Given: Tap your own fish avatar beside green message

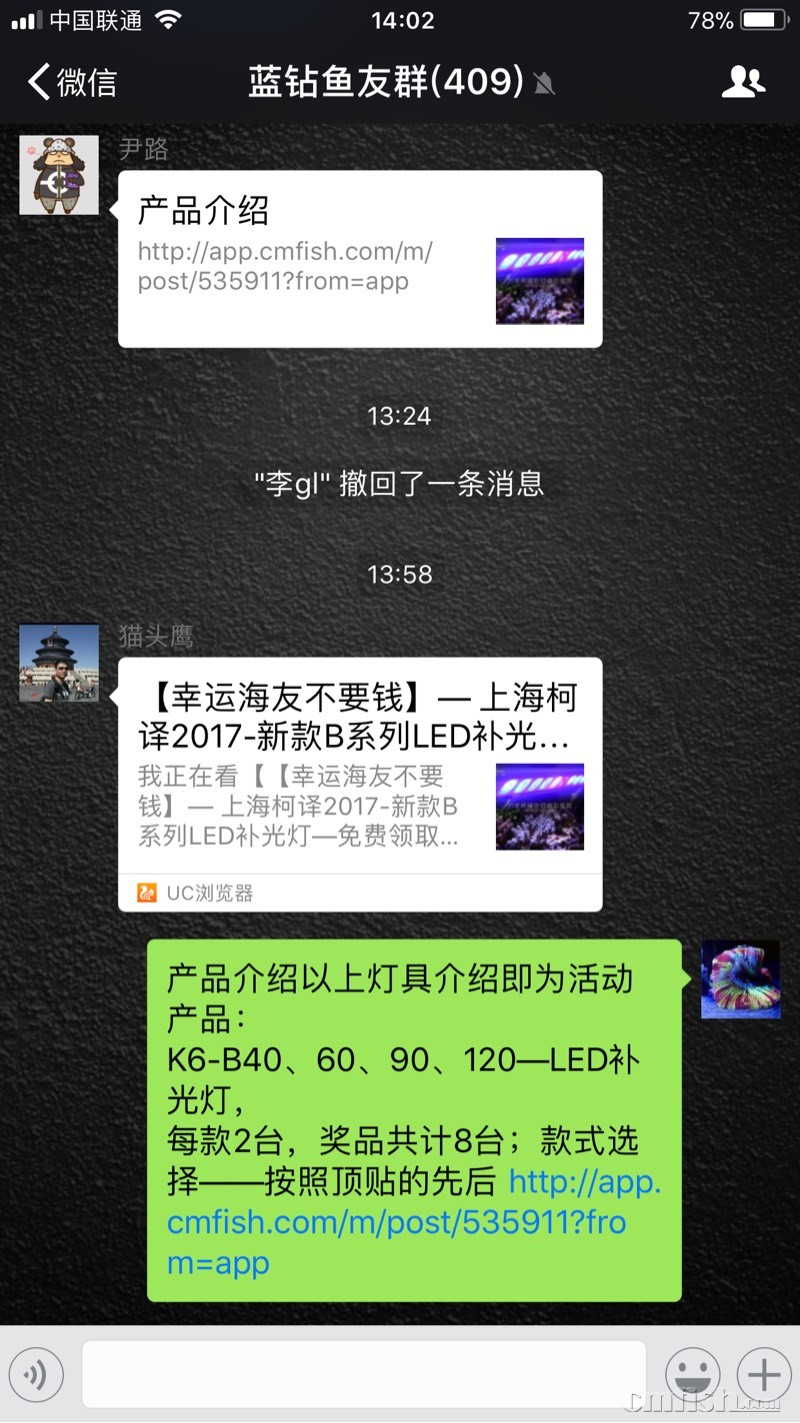Looking at the screenshot, I should [740, 978].
